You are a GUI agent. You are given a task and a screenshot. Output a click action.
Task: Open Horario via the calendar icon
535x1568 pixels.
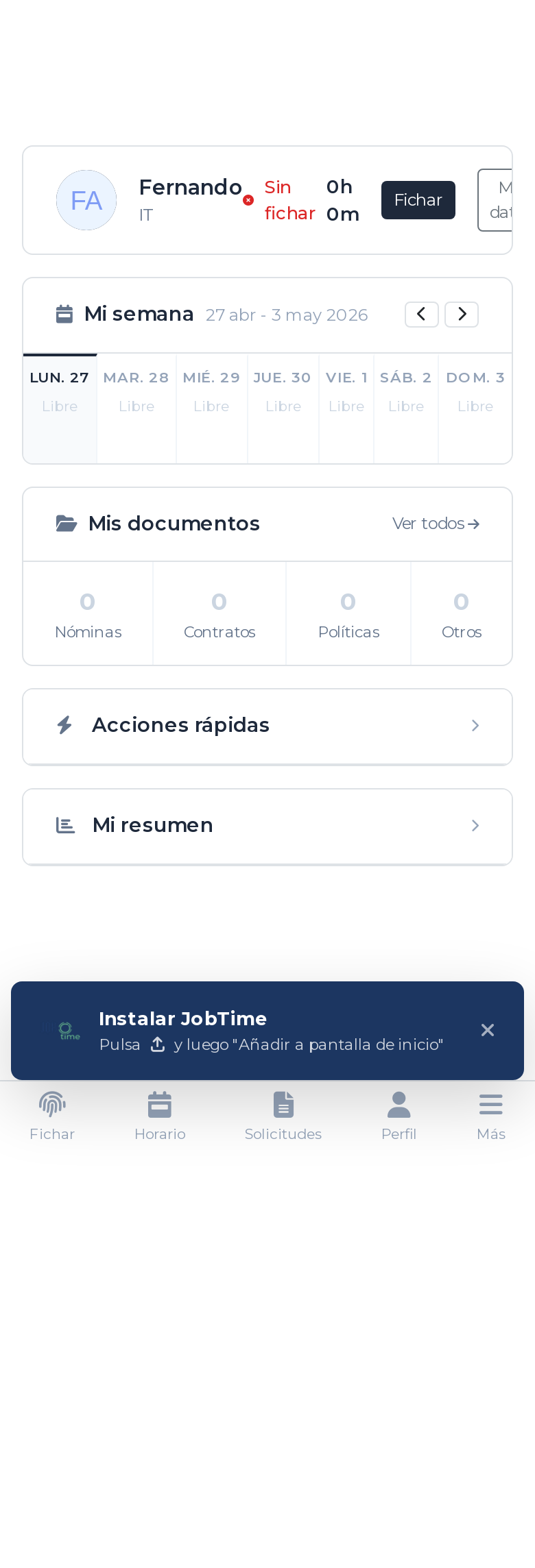click(160, 1104)
